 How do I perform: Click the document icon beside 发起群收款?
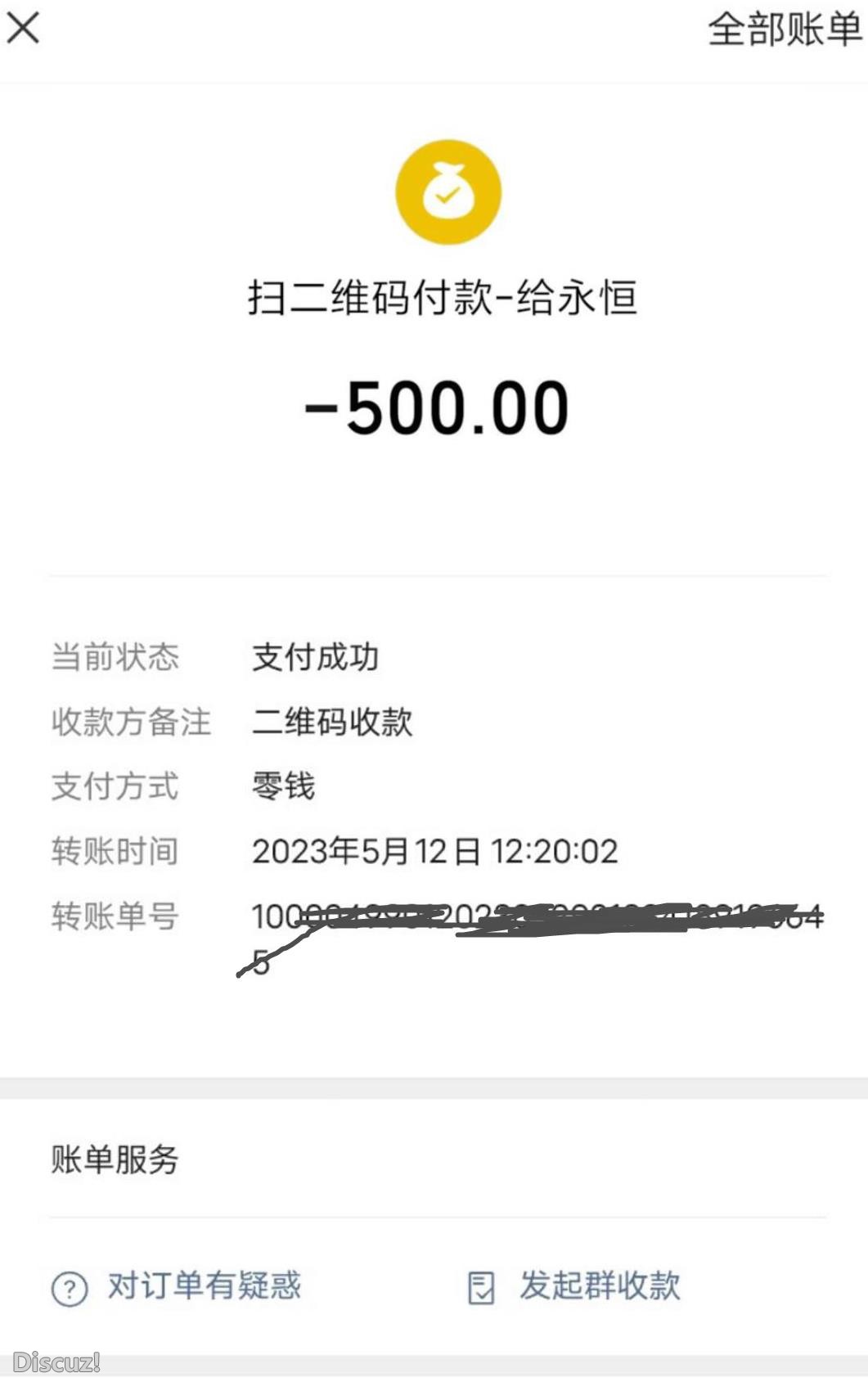pyautogui.click(x=482, y=1285)
